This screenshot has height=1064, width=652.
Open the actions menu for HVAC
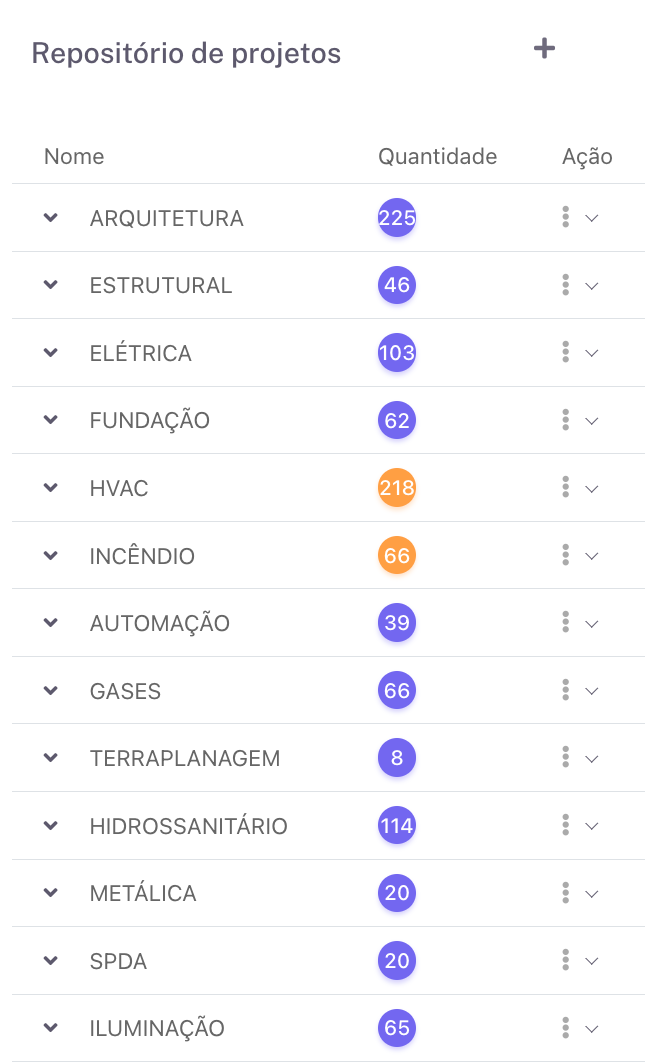[x=579, y=487]
